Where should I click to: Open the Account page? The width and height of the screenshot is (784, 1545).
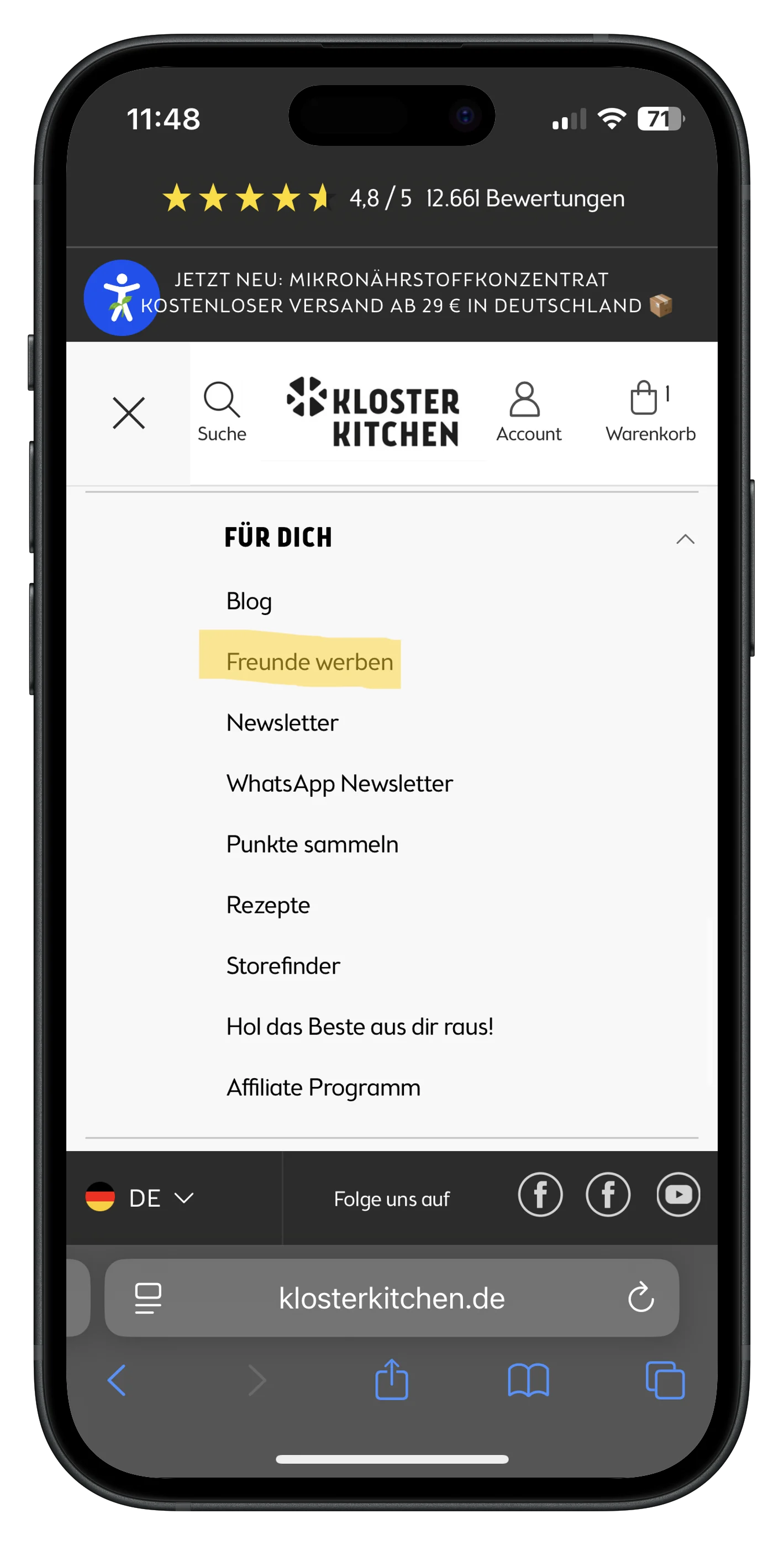528,412
